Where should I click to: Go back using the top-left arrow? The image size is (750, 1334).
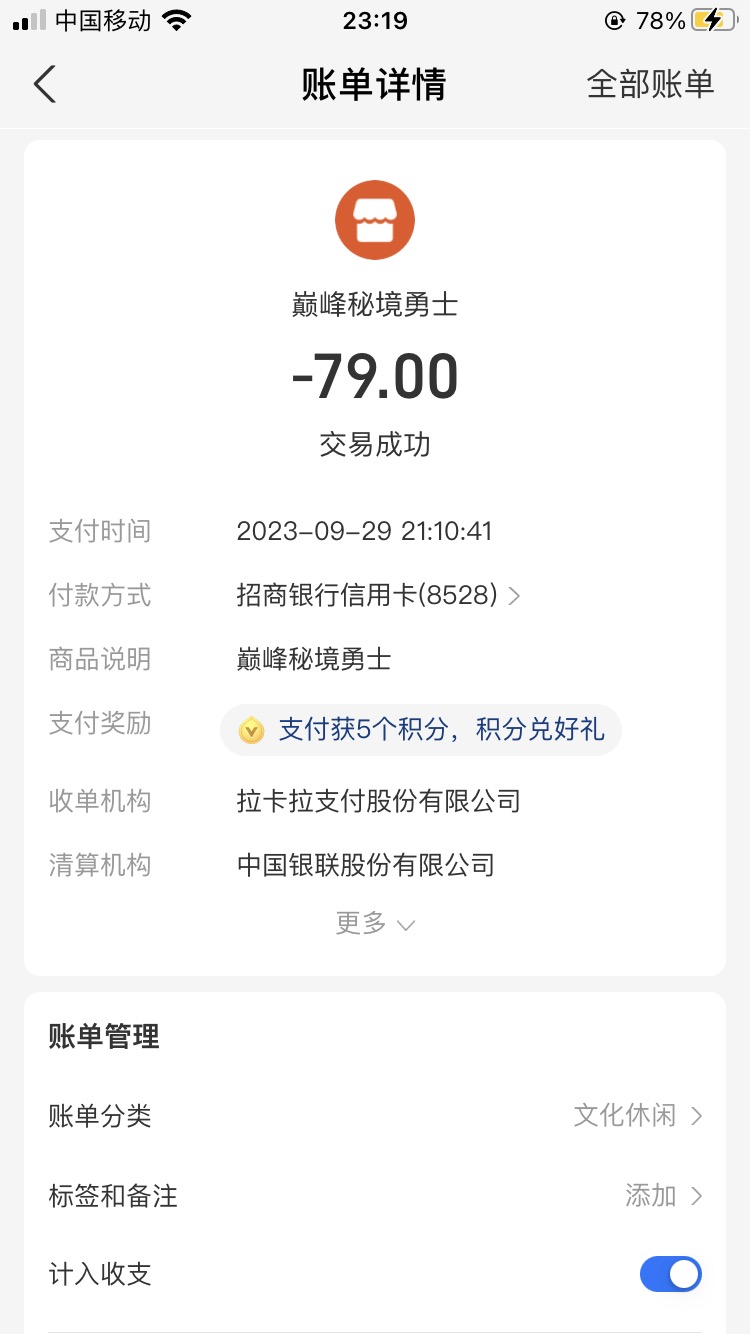[45, 84]
